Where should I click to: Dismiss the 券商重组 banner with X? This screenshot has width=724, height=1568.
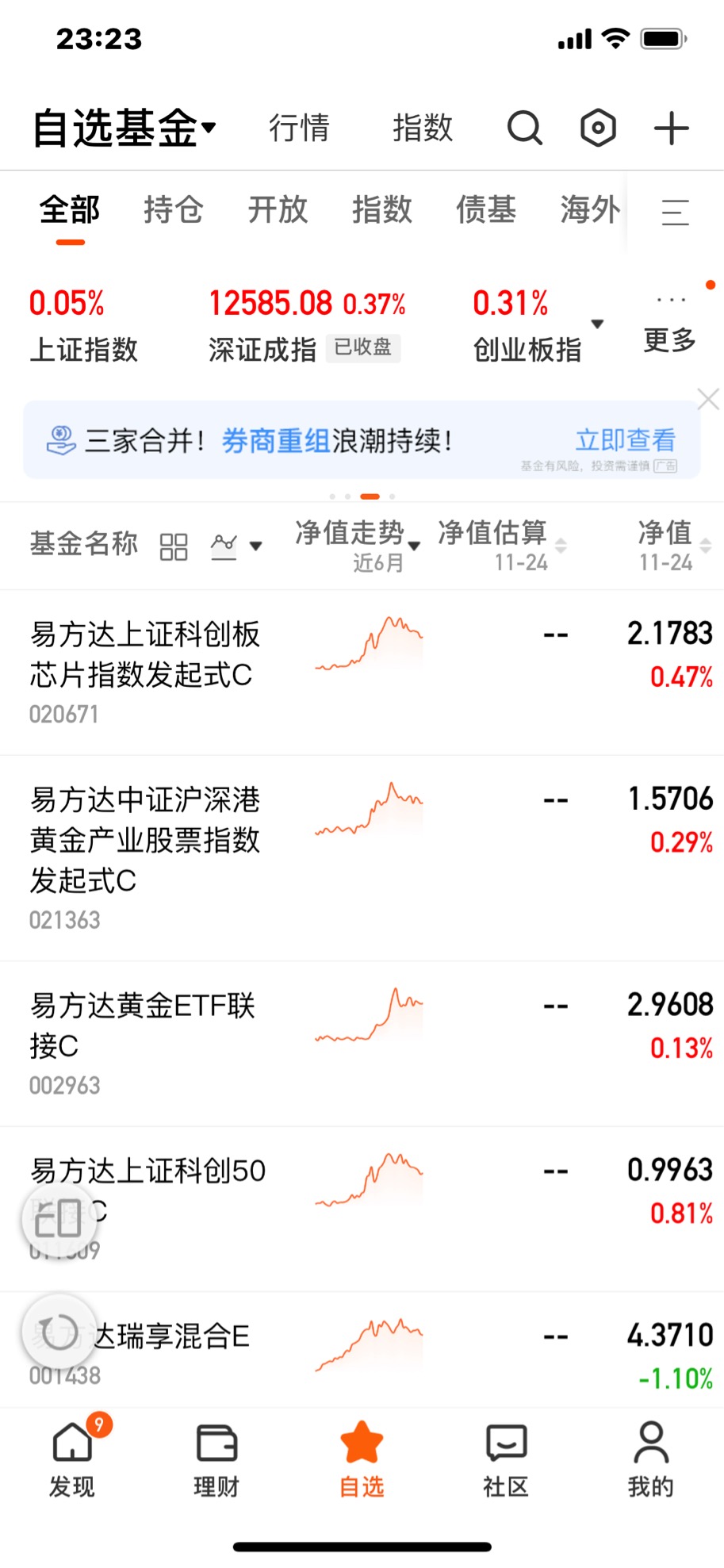tap(708, 399)
